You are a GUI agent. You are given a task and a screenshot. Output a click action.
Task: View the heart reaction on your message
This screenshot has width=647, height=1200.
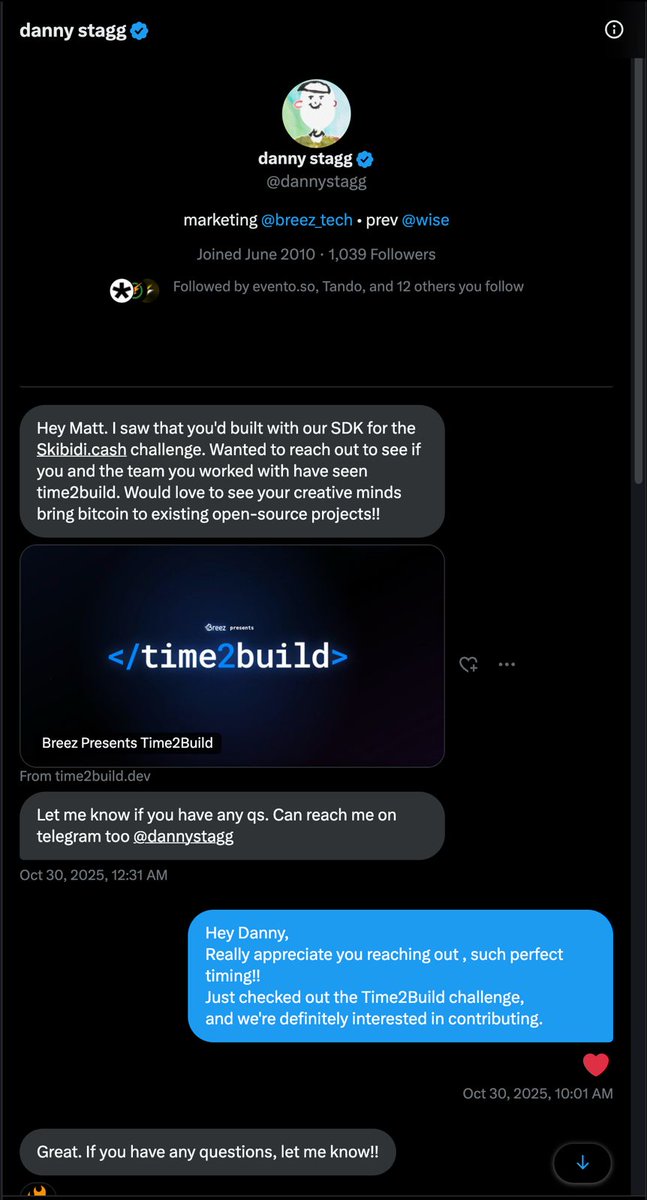click(x=596, y=1064)
